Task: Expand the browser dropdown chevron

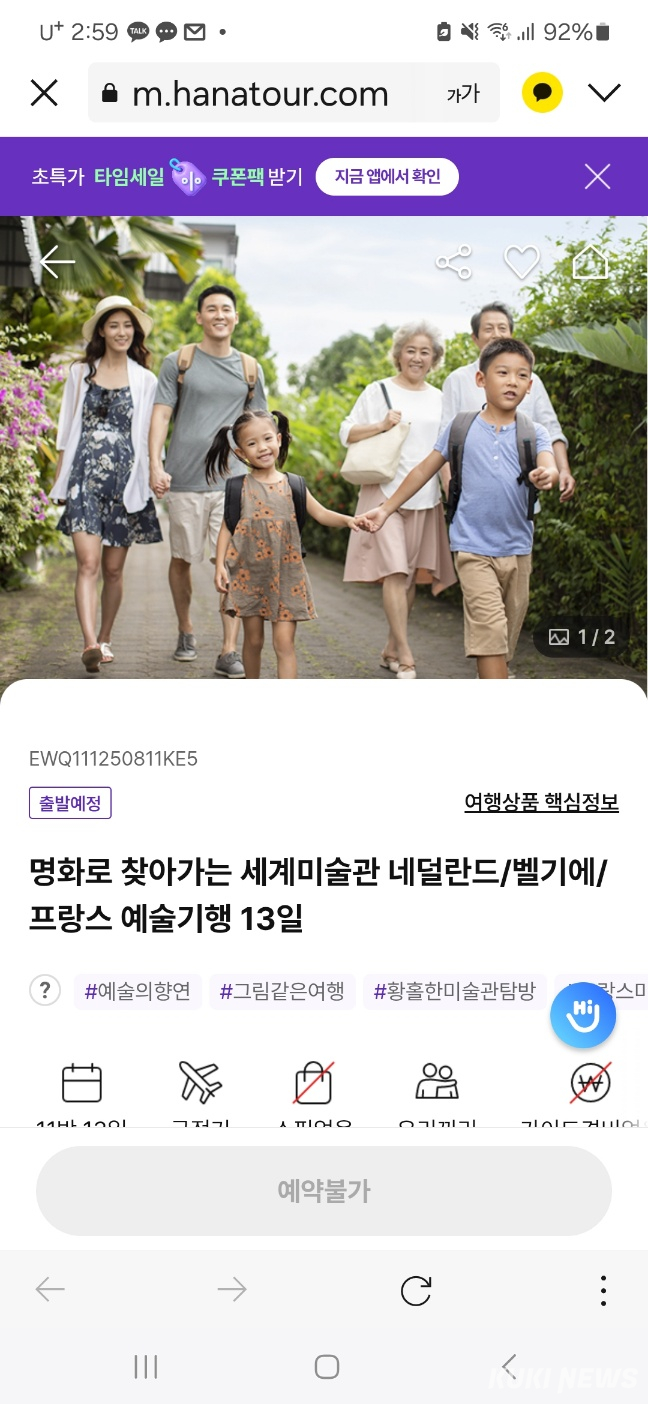Action: click(x=604, y=93)
